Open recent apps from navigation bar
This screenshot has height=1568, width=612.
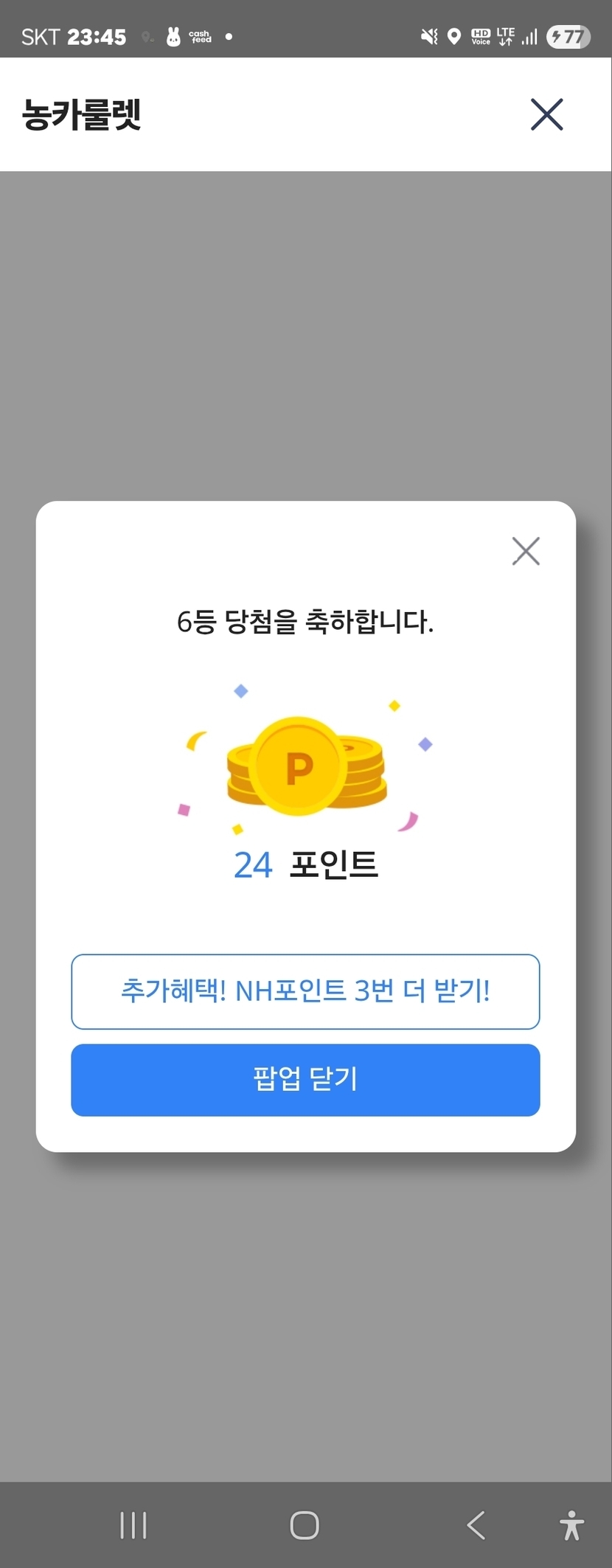[x=133, y=1524]
